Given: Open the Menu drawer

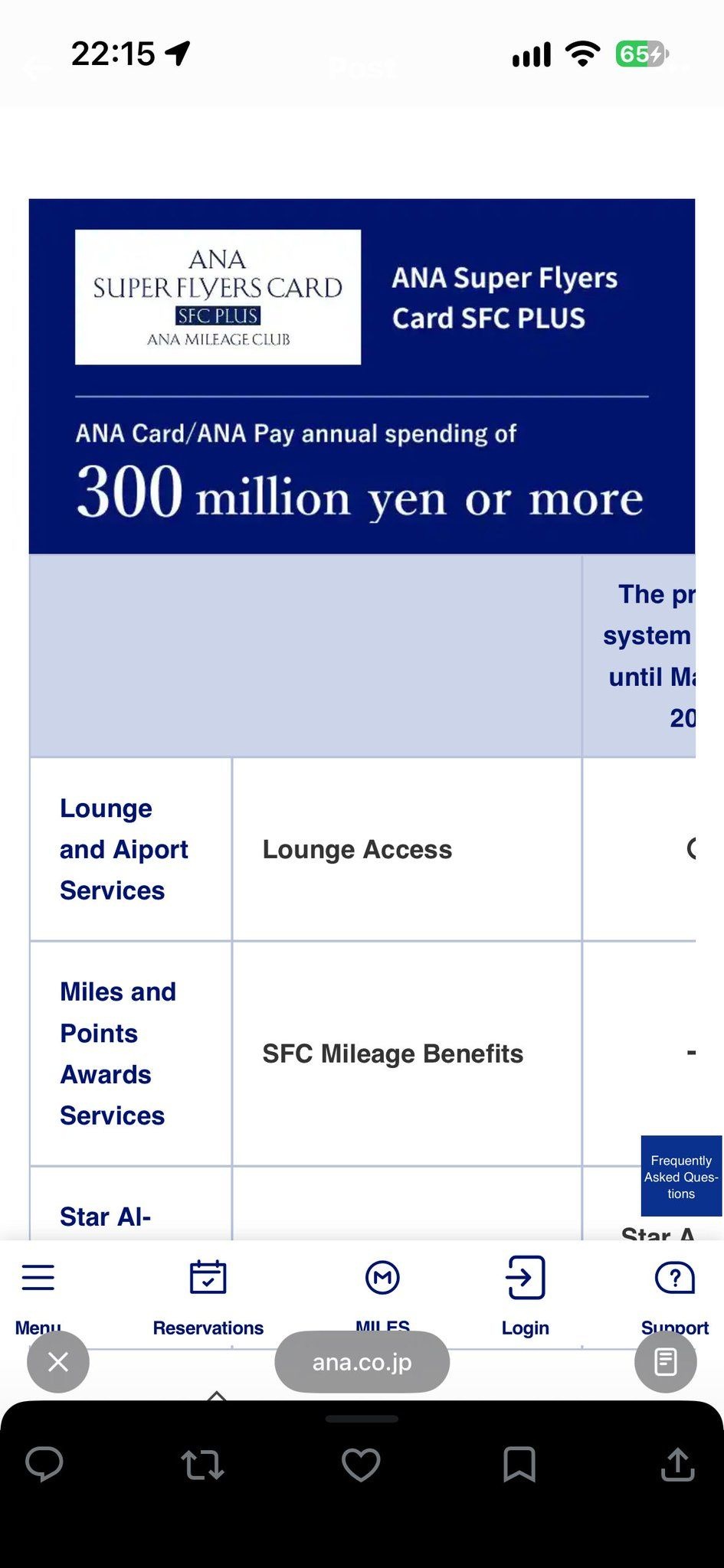Looking at the screenshot, I should [x=38, y=1295].
